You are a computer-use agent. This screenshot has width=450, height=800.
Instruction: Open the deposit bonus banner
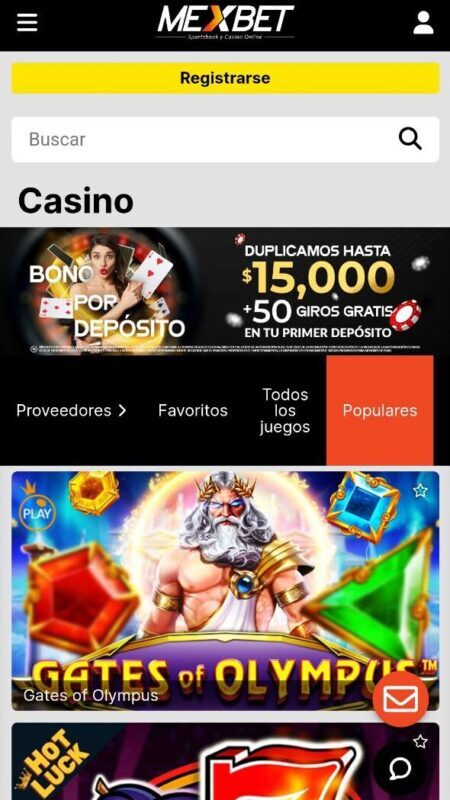(225, 291)
